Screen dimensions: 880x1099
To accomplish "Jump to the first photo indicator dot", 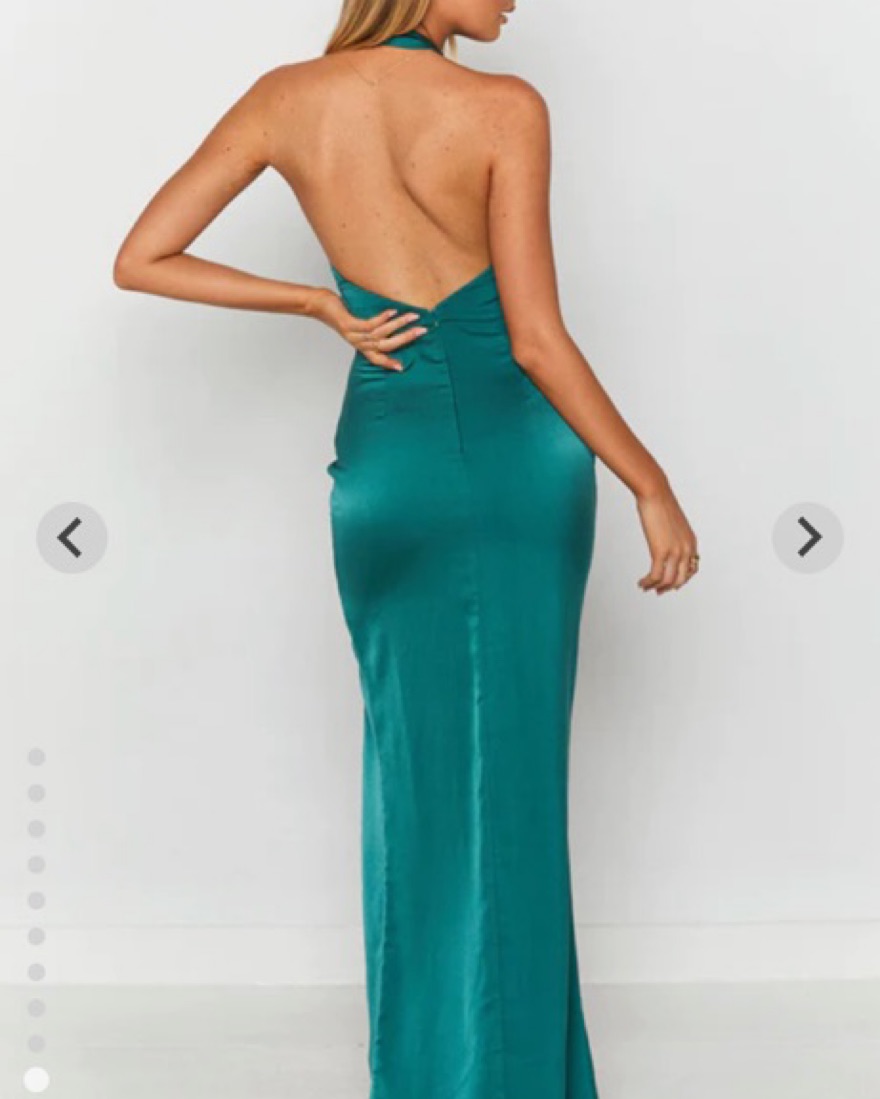I will point(36,757).
